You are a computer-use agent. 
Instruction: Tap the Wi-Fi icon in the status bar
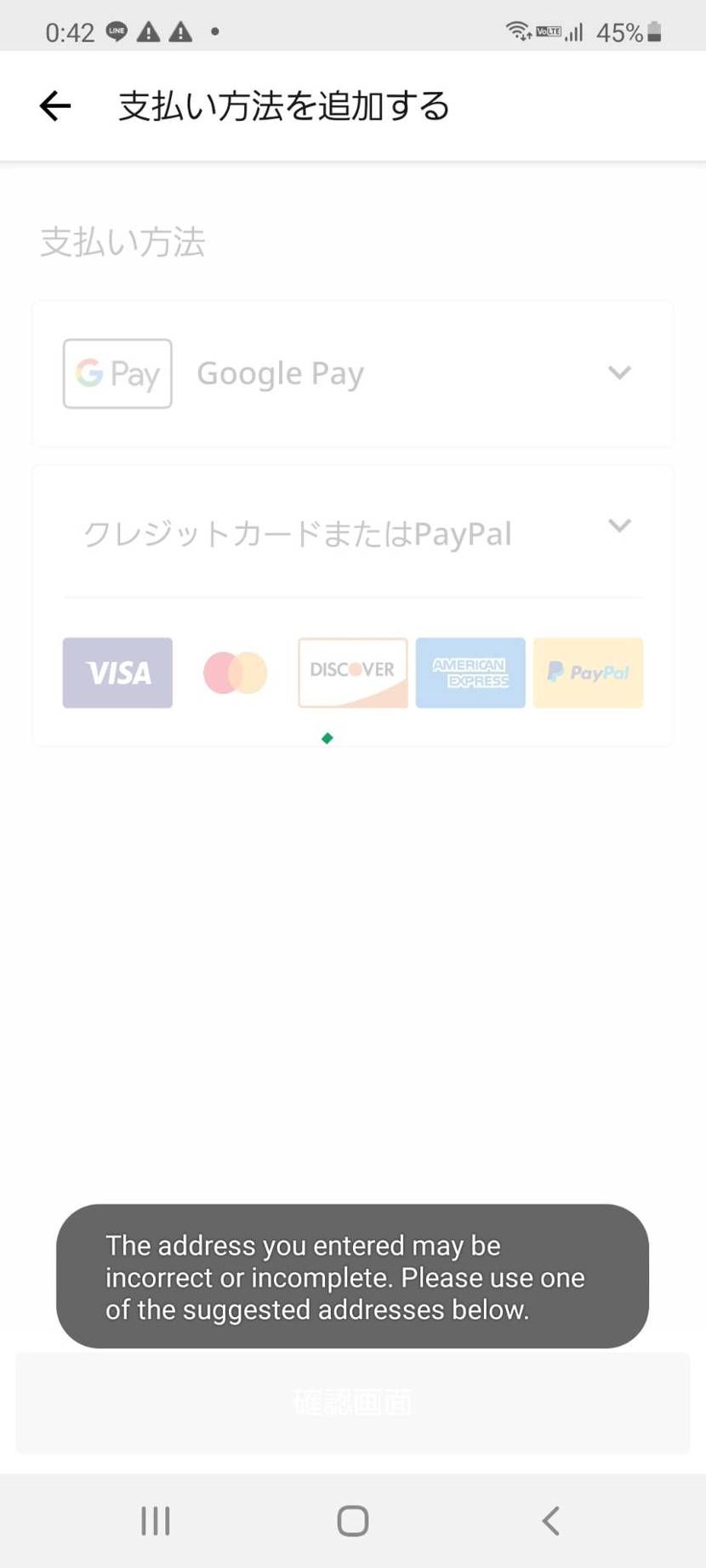[516, 31]
